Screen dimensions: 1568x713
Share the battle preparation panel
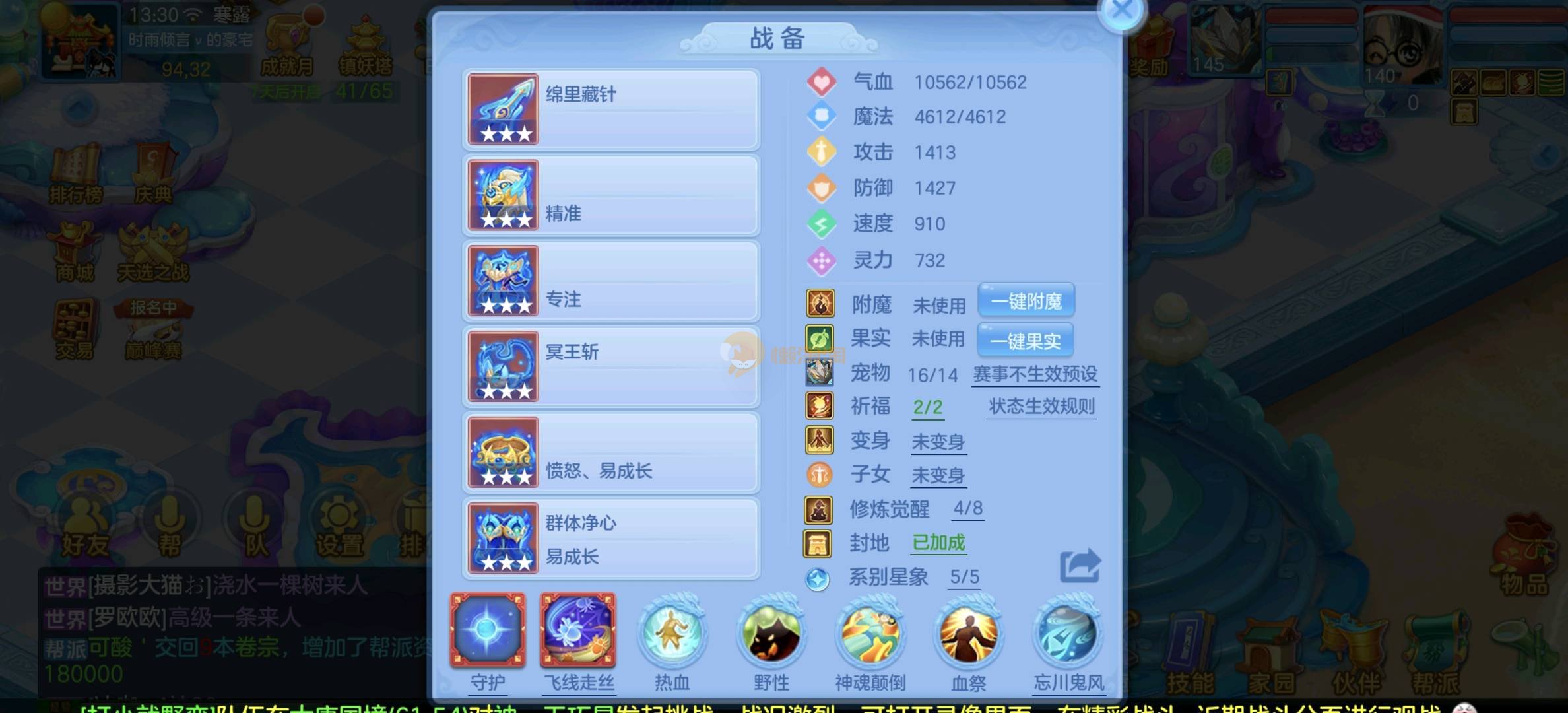(x=1080, y=566)
